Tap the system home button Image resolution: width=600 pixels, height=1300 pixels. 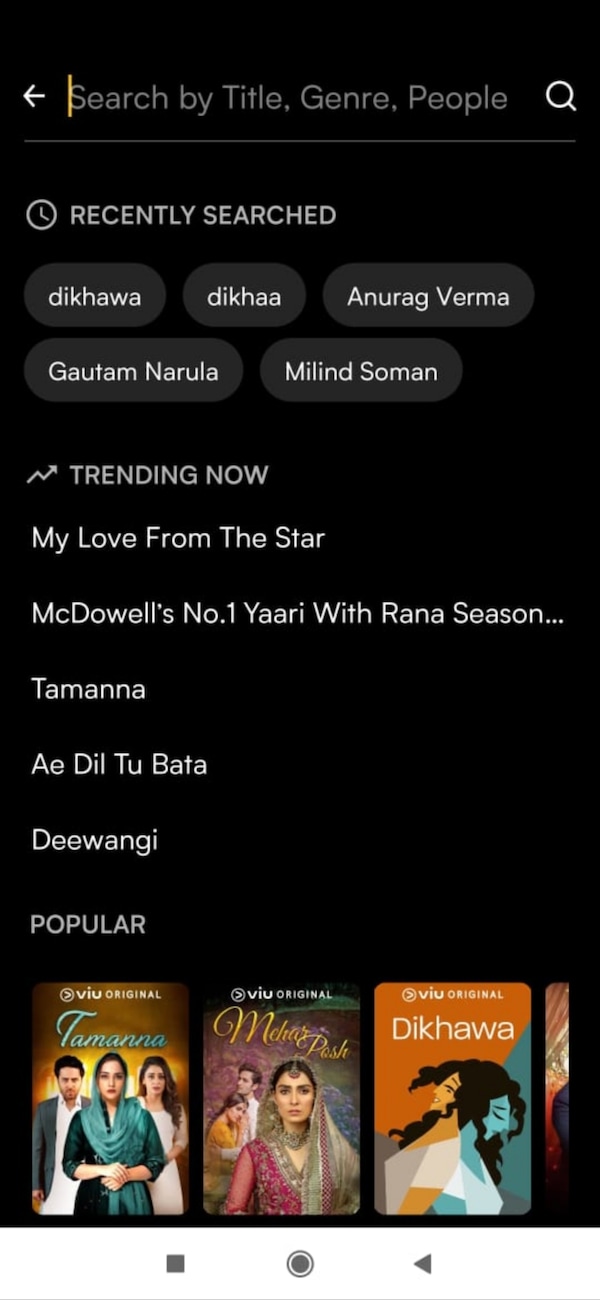tap(300, 1264)
